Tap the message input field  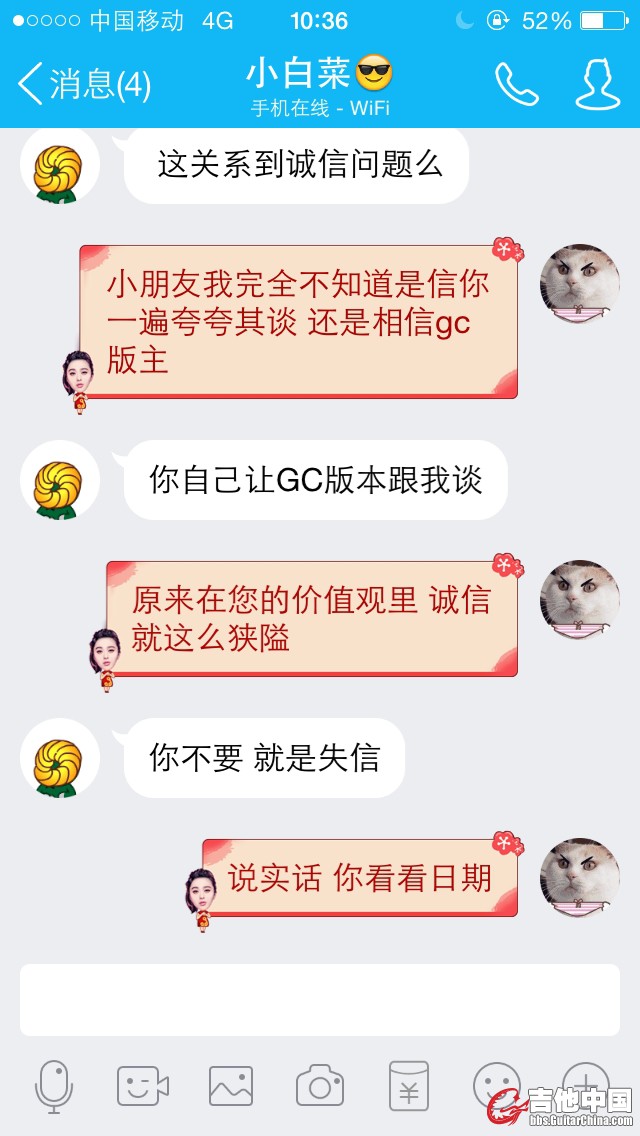[x=320, y=999]
